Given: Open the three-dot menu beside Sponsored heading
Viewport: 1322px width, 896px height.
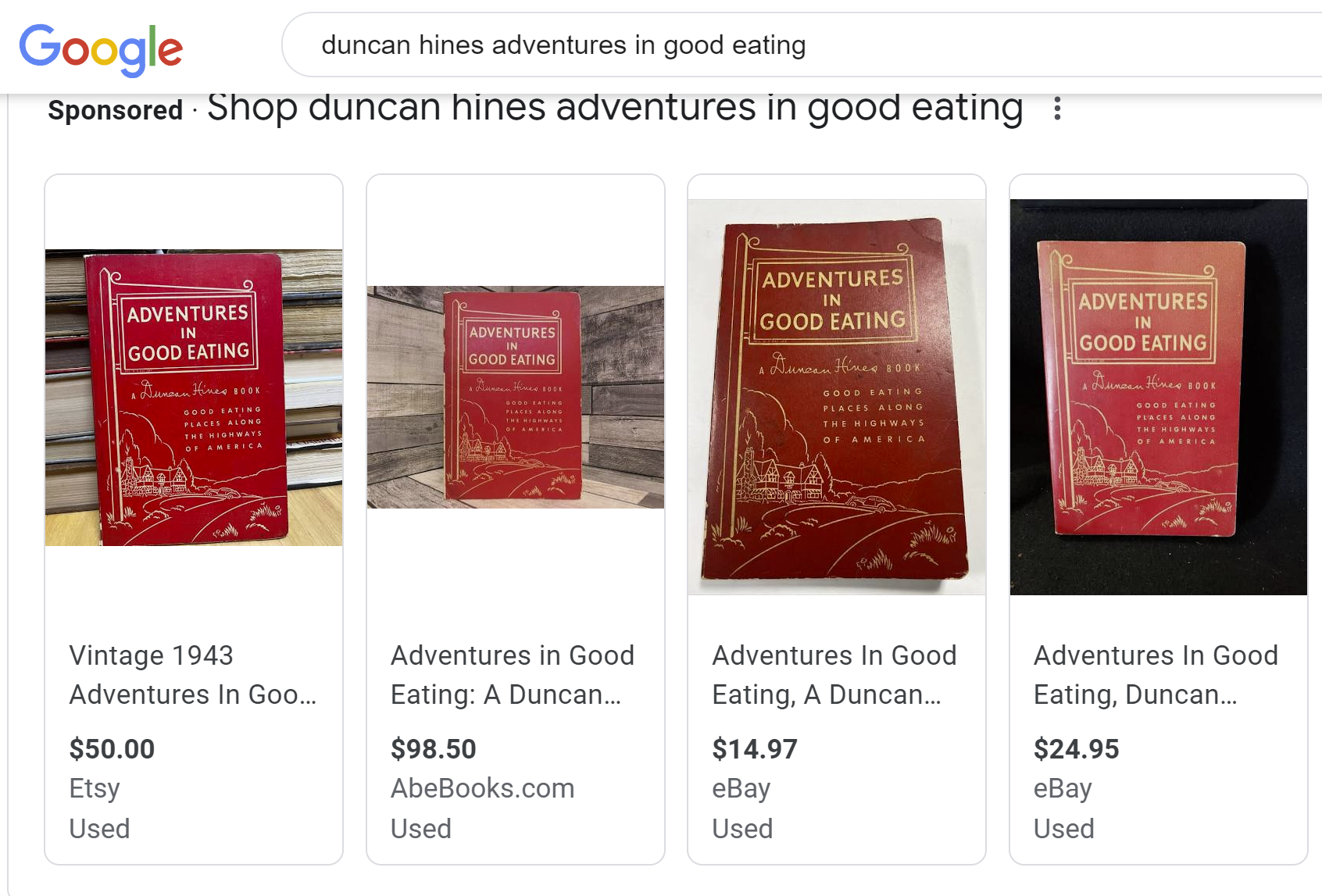Looking at the screenshot, I should click(1056, 109).
